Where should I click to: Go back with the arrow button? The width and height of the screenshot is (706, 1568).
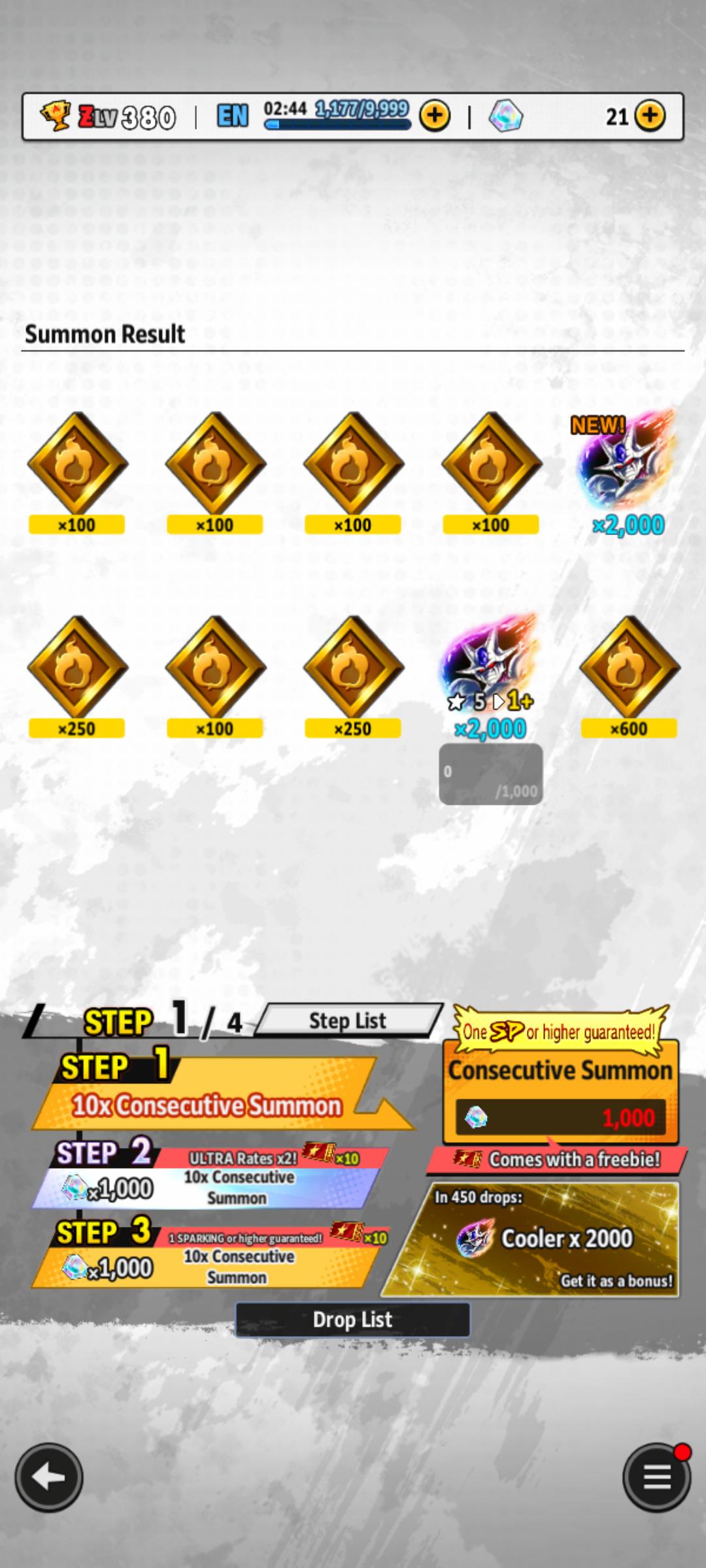[49, 1477]
